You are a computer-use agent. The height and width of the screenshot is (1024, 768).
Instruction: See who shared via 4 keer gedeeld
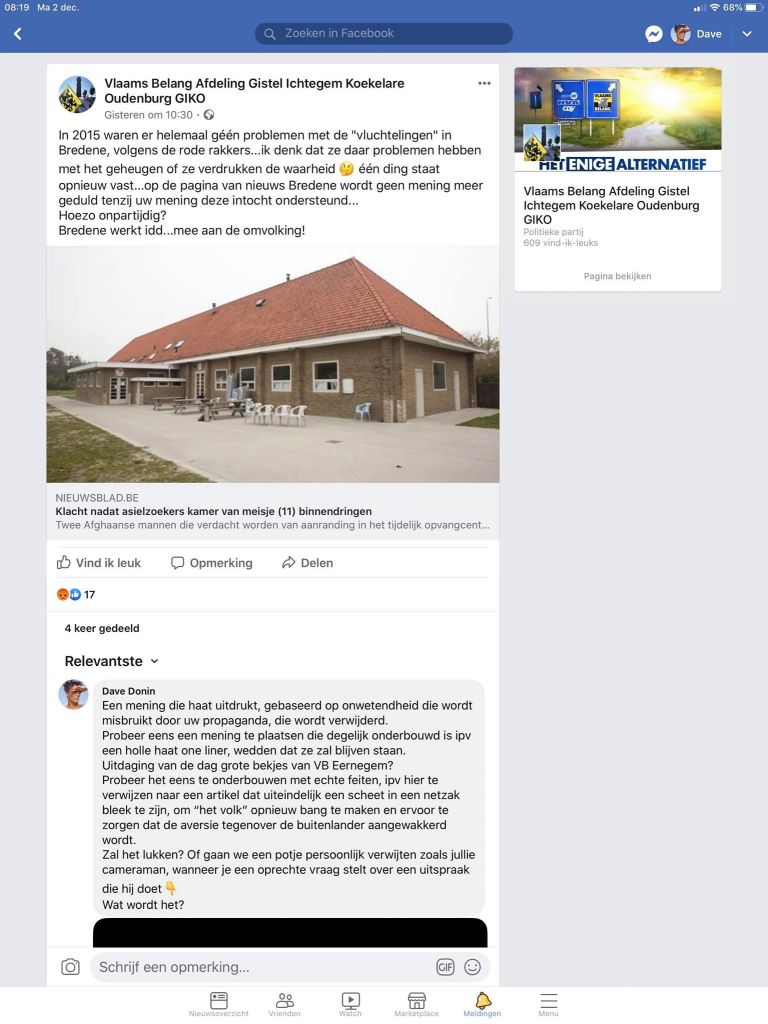(x=102, y=628)
